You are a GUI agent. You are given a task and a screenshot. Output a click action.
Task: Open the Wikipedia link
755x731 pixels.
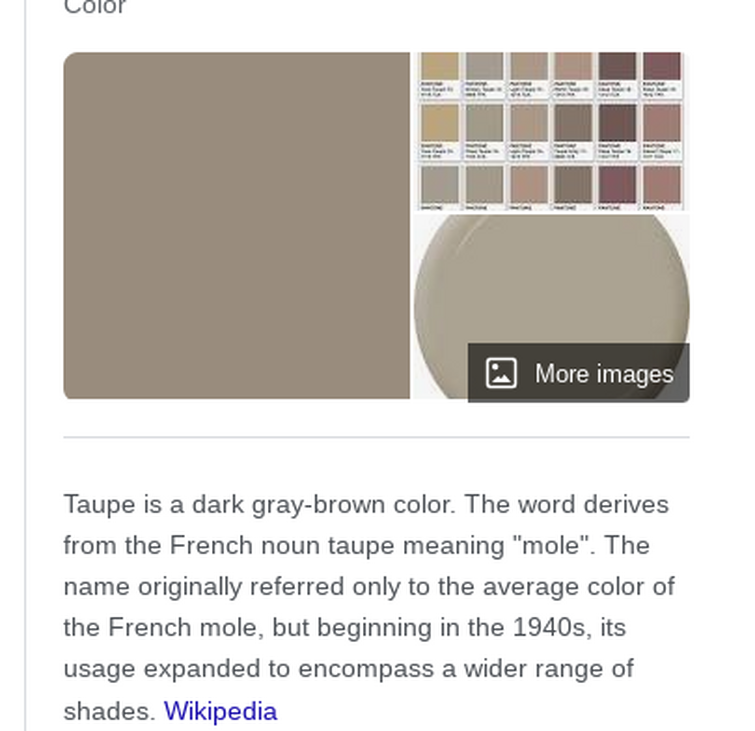(x=221, y=711)
